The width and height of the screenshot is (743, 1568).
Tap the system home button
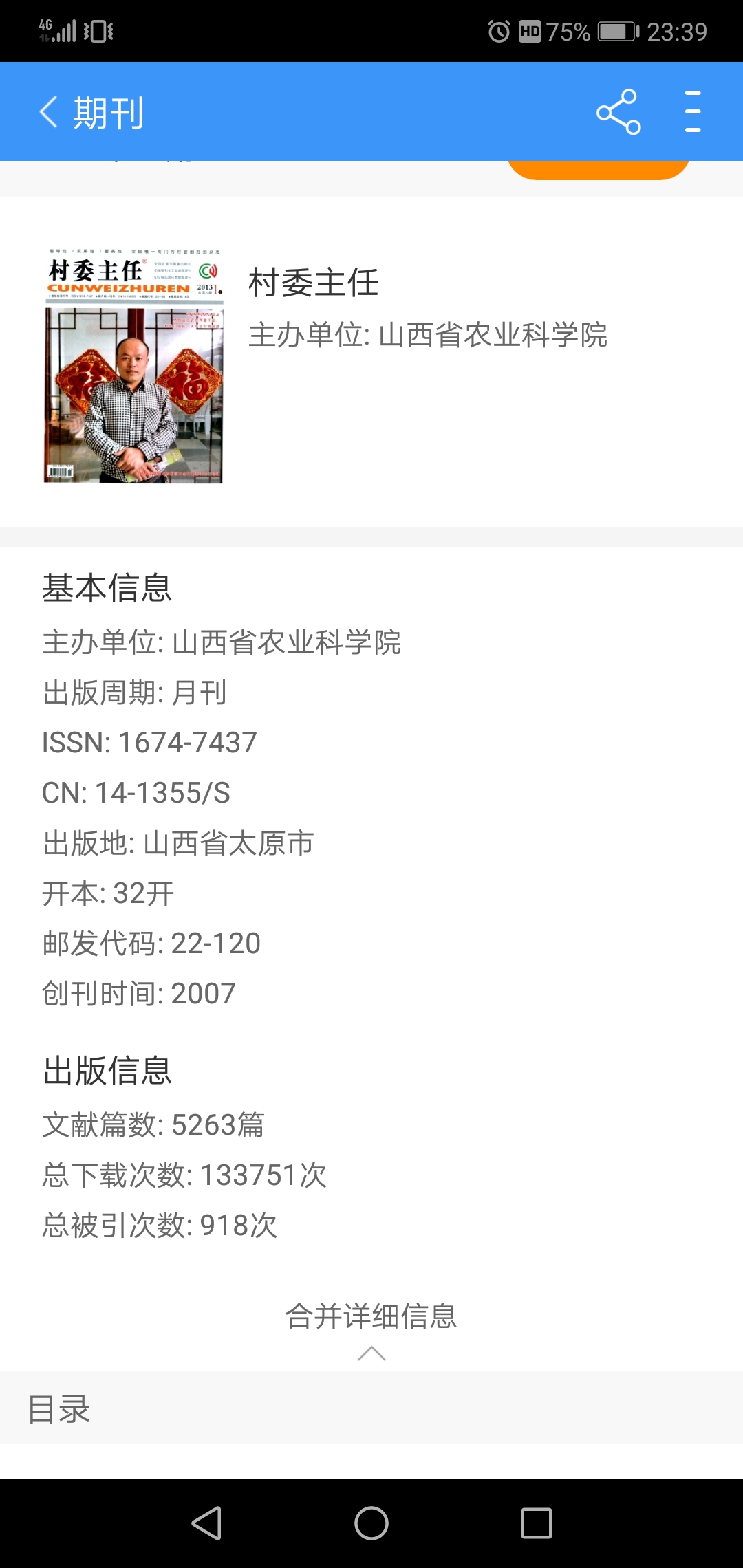coord(371,1523)
